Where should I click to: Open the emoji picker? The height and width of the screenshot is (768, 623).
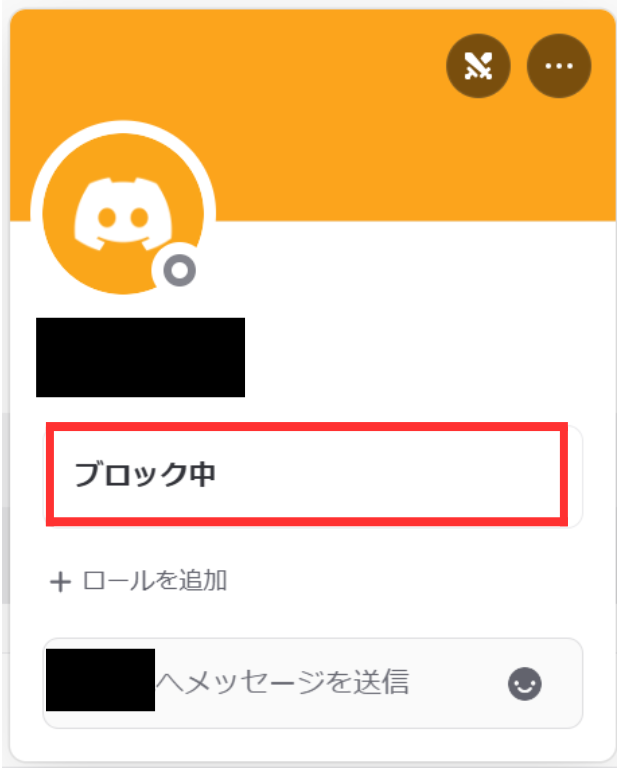click(525, 684)
